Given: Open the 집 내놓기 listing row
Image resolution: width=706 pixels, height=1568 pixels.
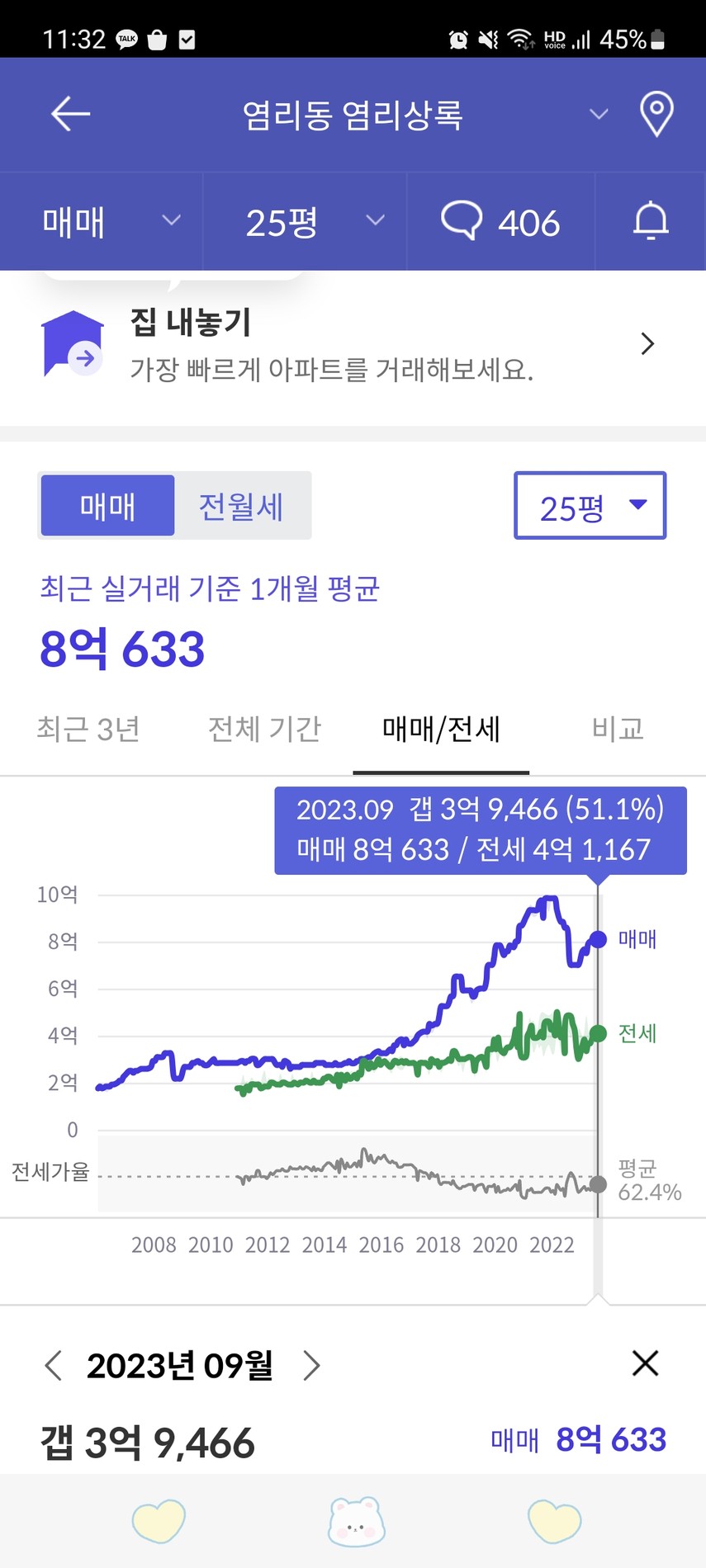Looking at the screenshot, I should [x=353, y=345].
